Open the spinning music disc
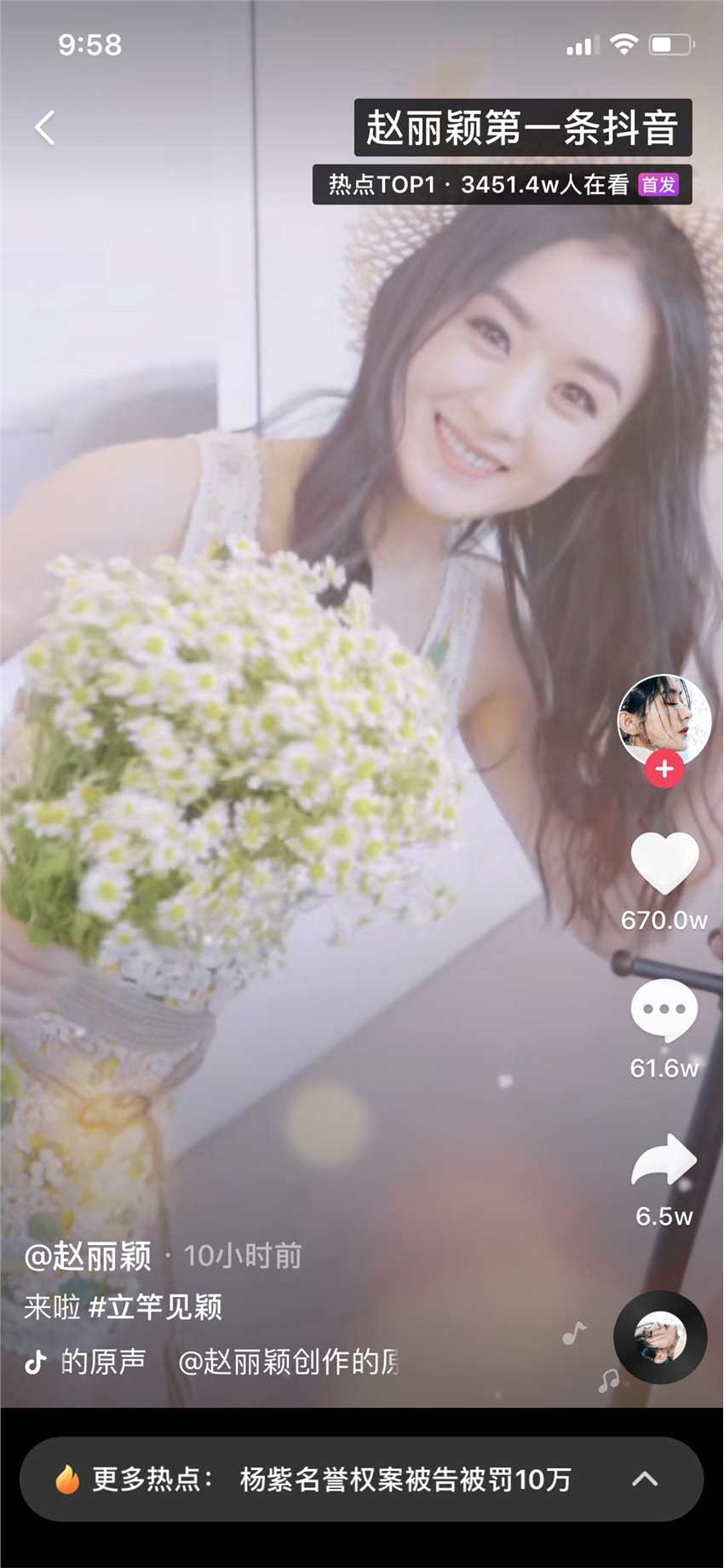724x1568 pixels. pyautogui.click(x=660, y=1337)
